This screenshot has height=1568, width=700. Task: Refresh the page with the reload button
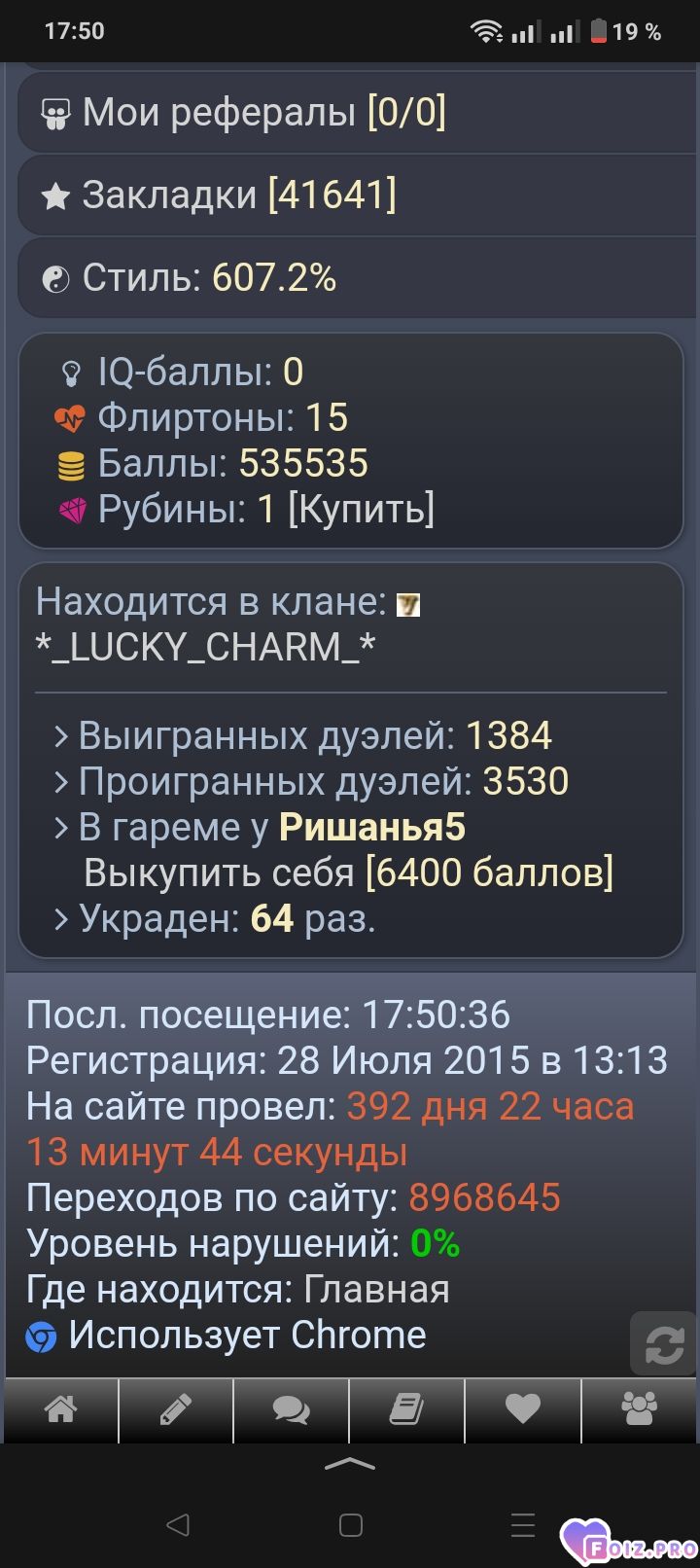point(664,1344)
